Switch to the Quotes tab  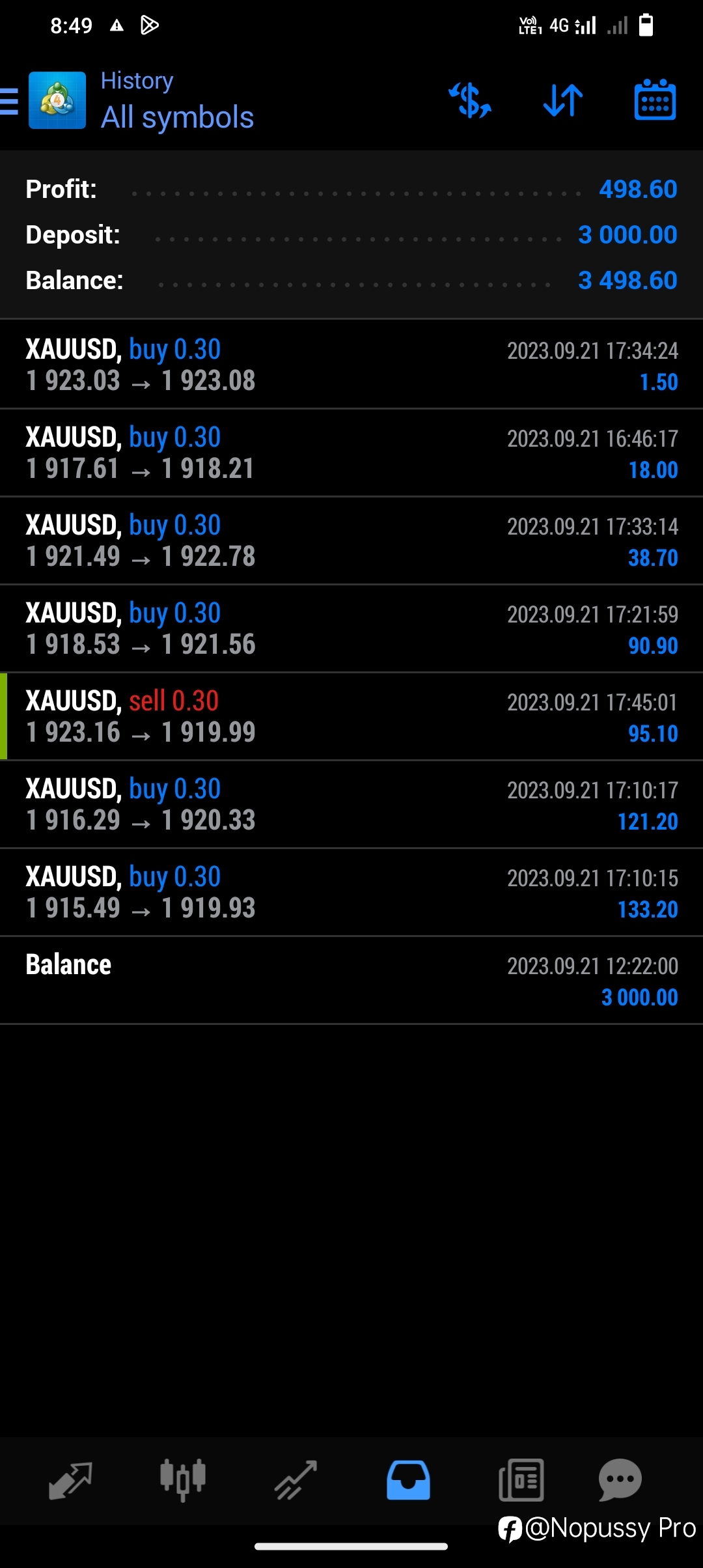[70, 1479]
